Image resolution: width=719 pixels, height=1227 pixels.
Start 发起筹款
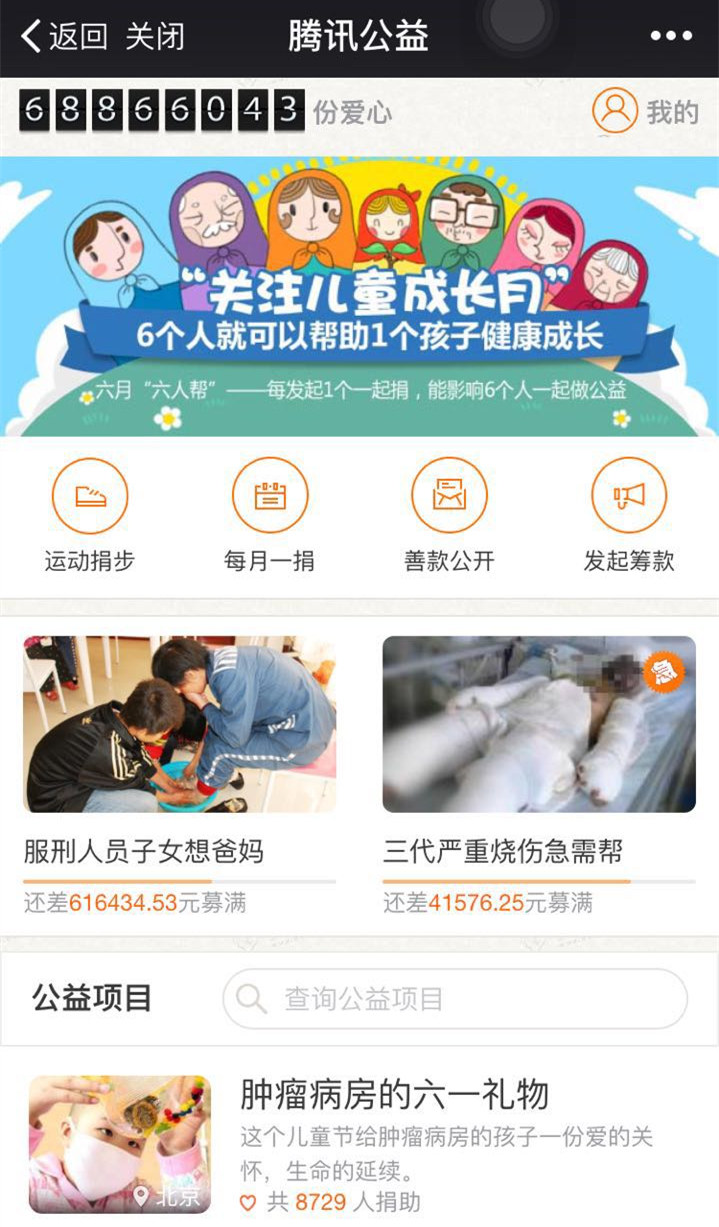tap(629, 515)
